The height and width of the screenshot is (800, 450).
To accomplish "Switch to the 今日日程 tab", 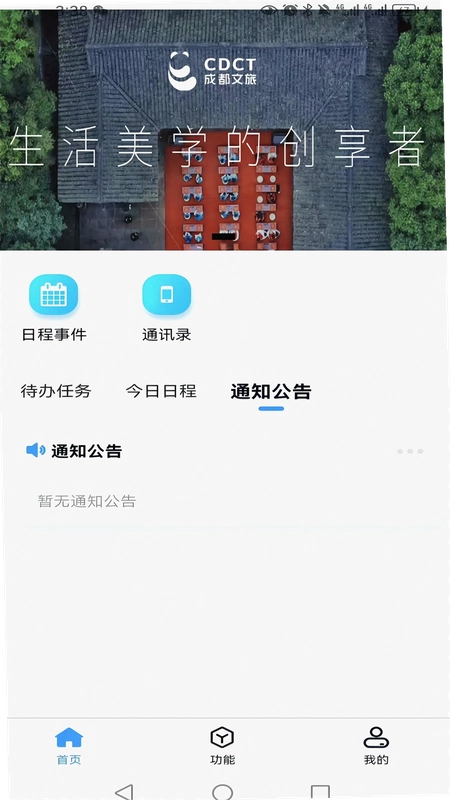I will pyautogui.click(x=161, y=391).
